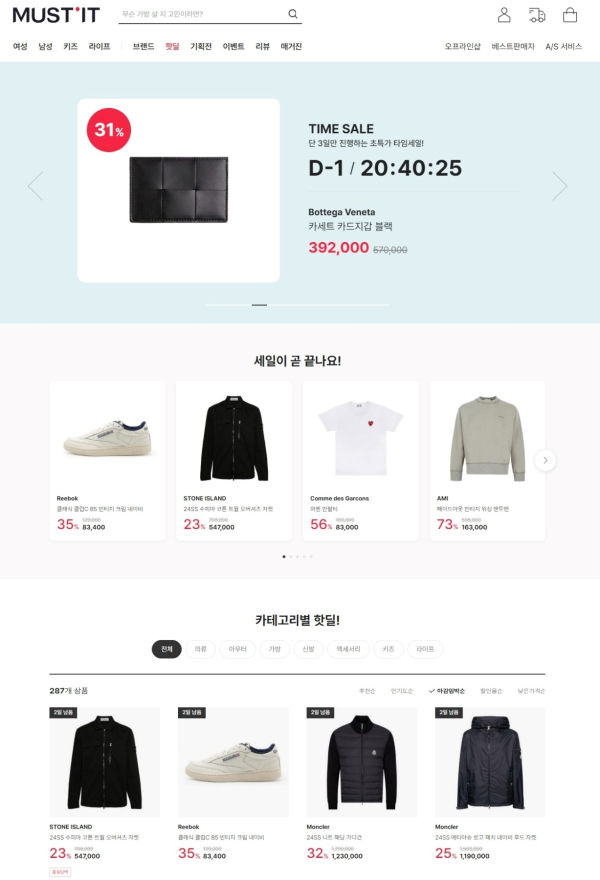The height and width of the screenshot is (880, 600).
Task: Sort the products by 낮은가격순
Action: pyautogui.click(x=531, y=691)
